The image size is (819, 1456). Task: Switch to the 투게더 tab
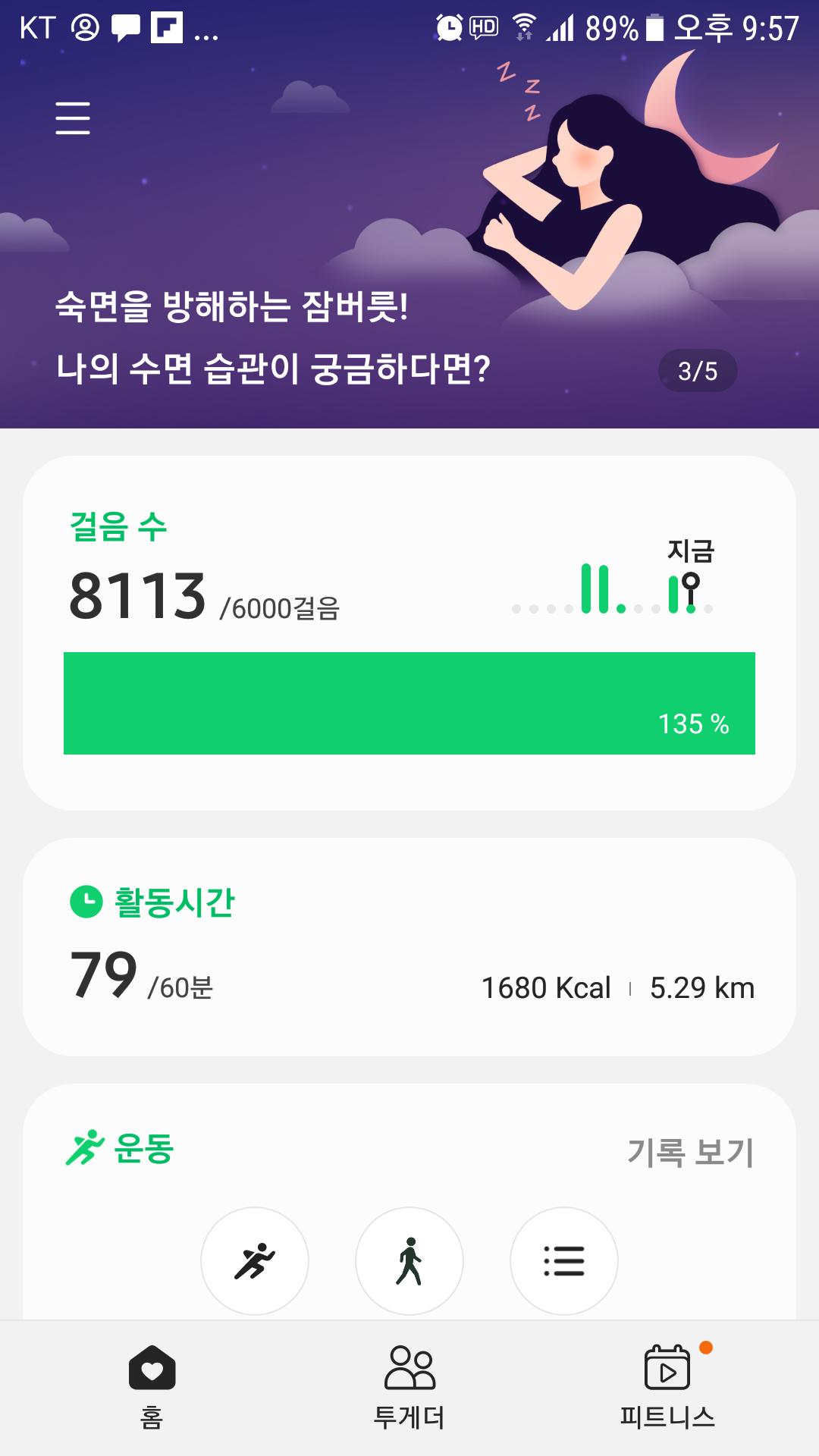coord(409,1388)
